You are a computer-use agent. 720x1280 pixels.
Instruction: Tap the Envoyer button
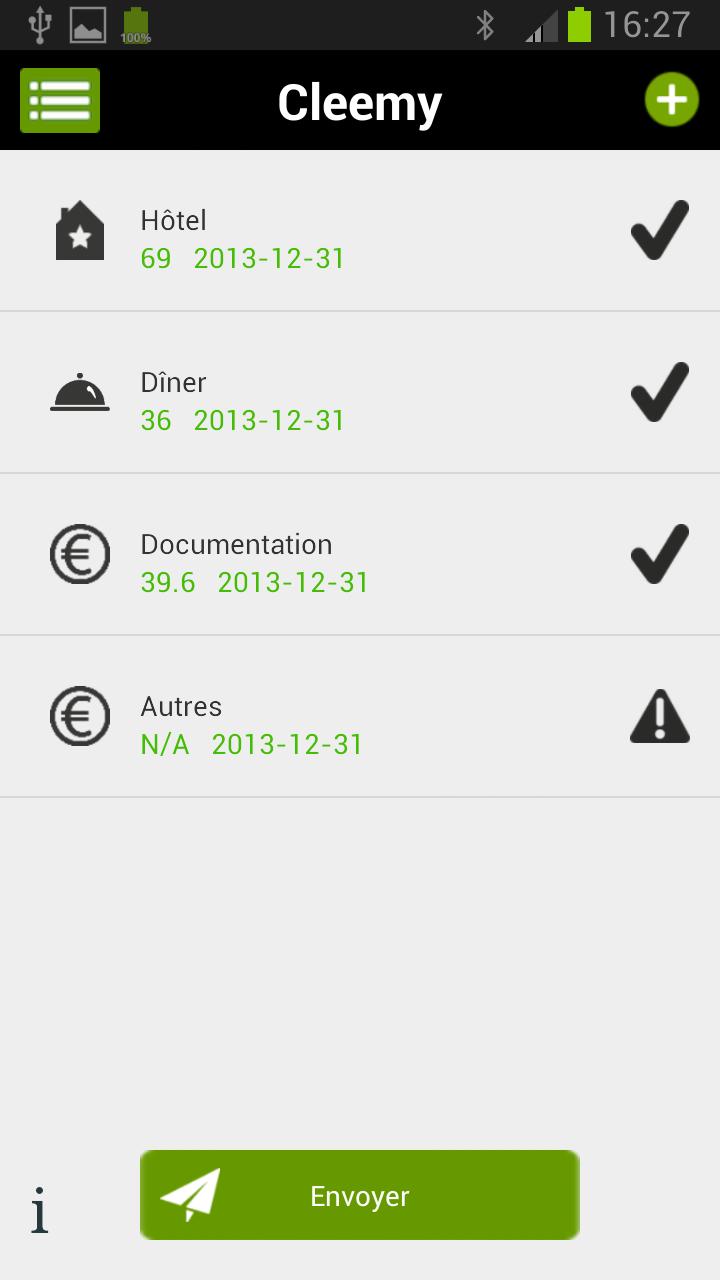point(360,1195)
